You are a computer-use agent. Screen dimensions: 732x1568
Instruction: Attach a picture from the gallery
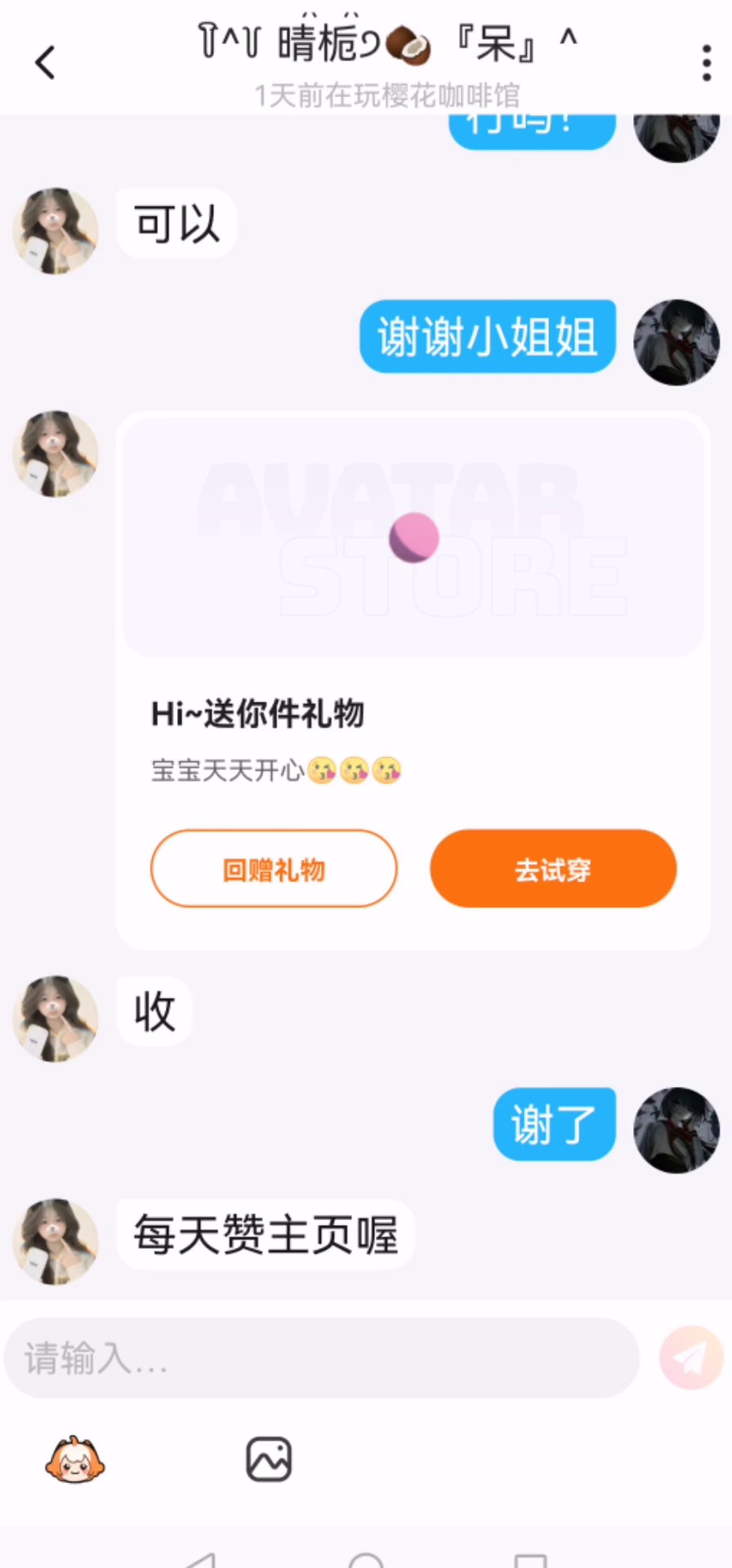click(269, 1459)
